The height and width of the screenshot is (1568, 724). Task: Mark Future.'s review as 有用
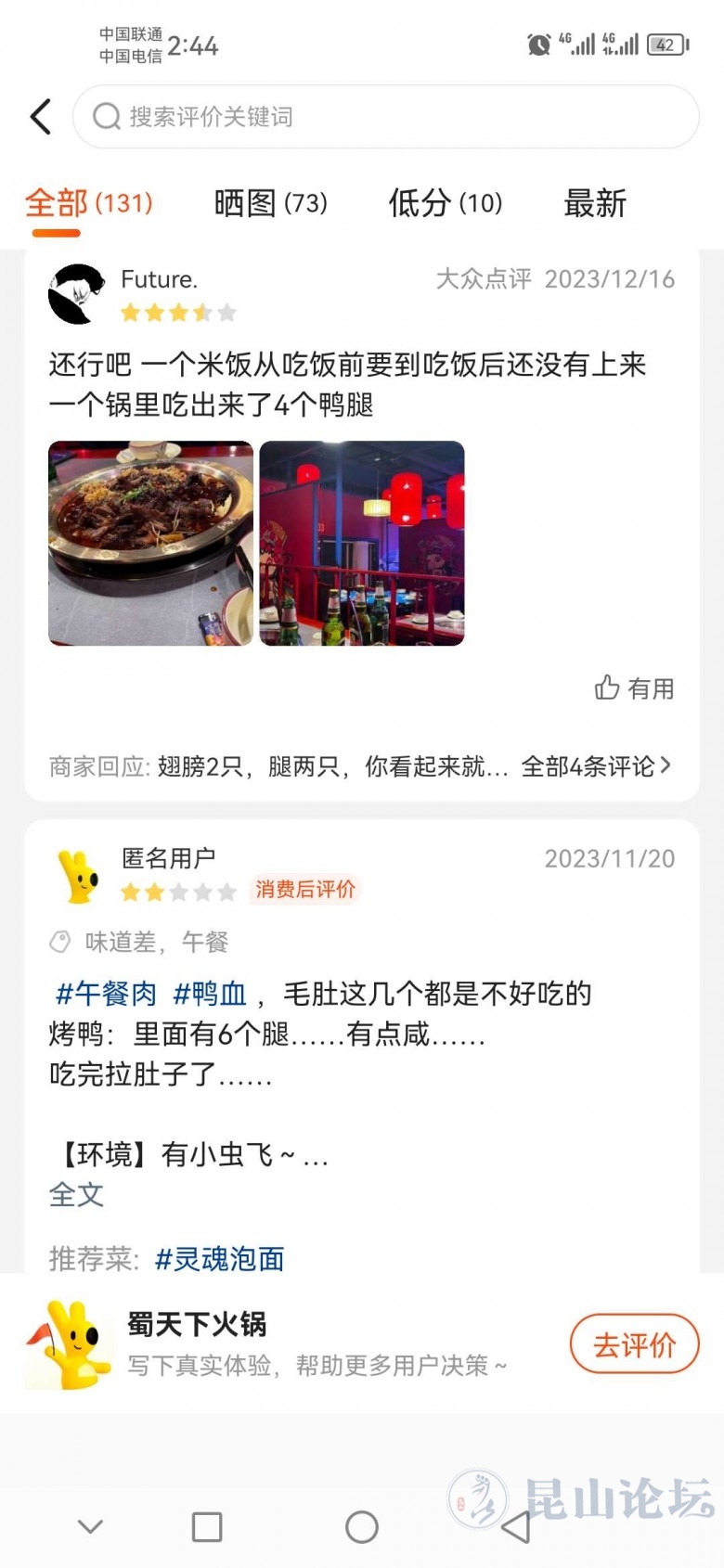click(635, 688)
